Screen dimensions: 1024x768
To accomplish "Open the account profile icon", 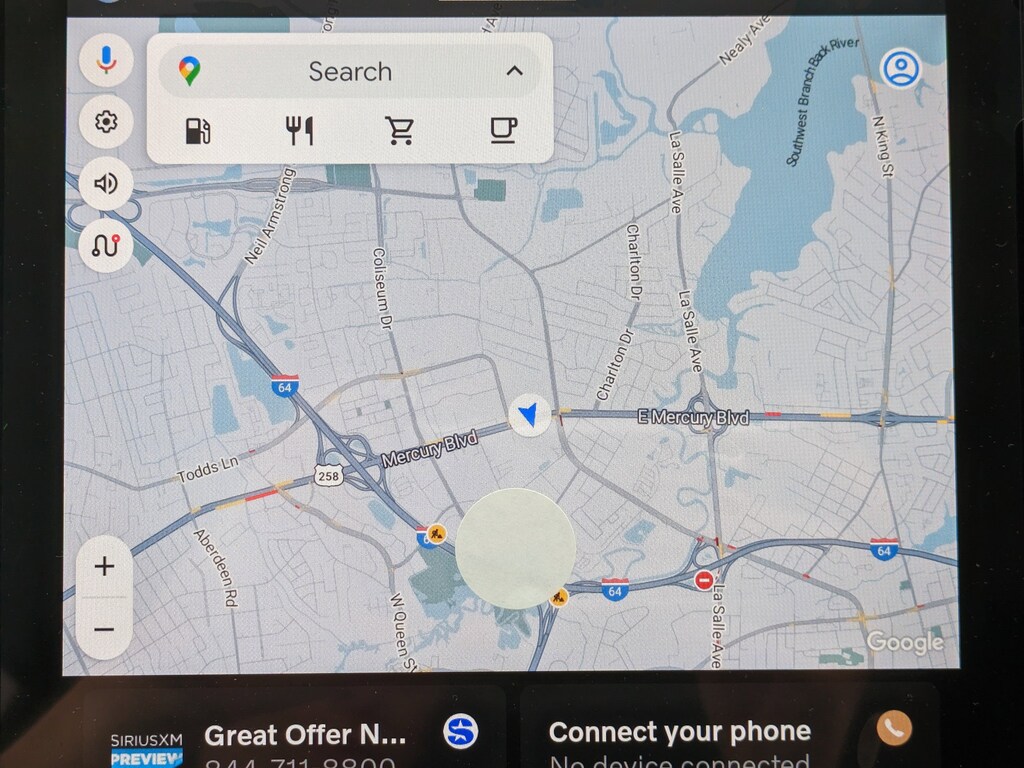I will click(x=900, y=69).
